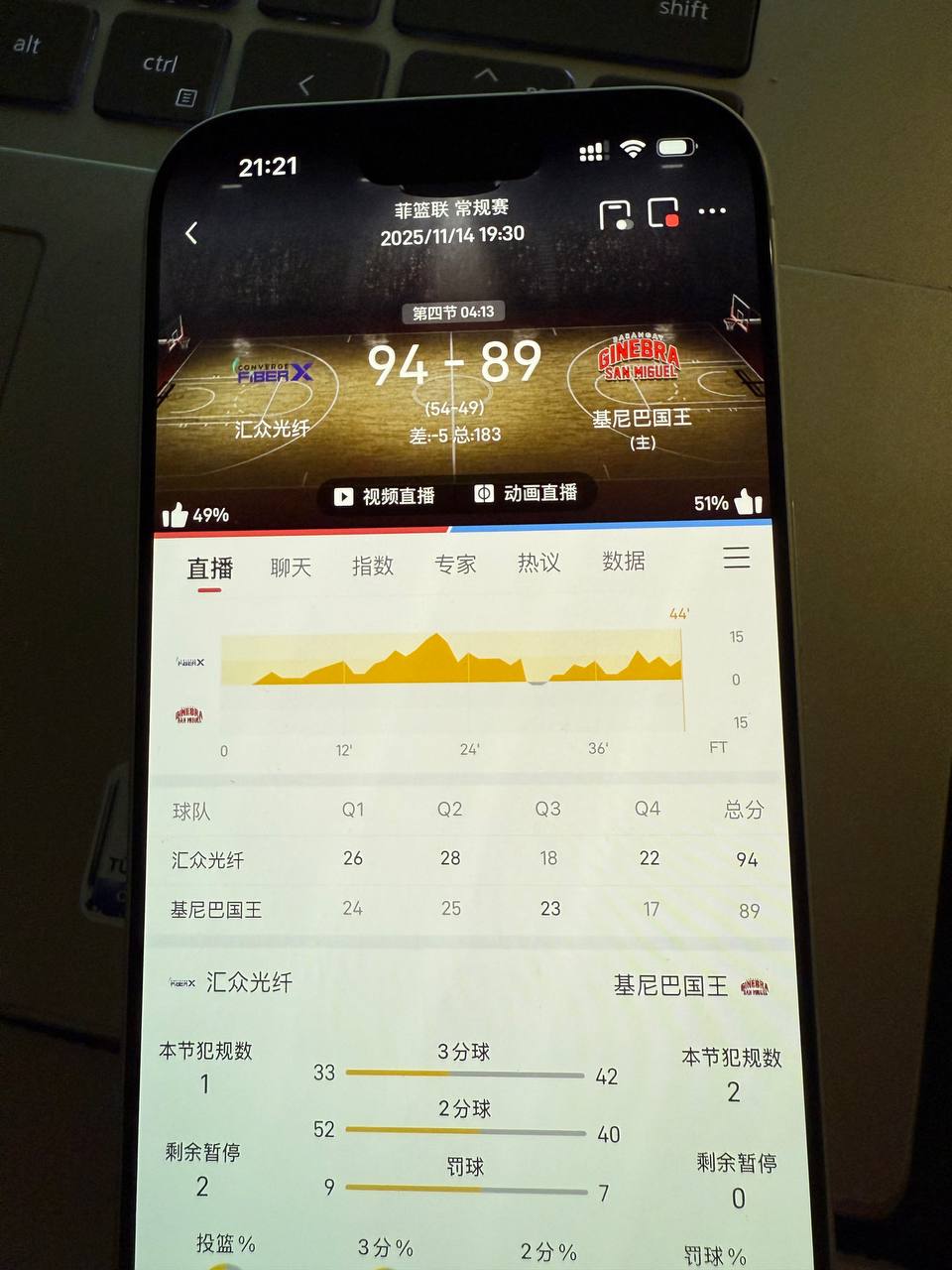Start the 视频直播 video live stream

(x=385, y=496)
